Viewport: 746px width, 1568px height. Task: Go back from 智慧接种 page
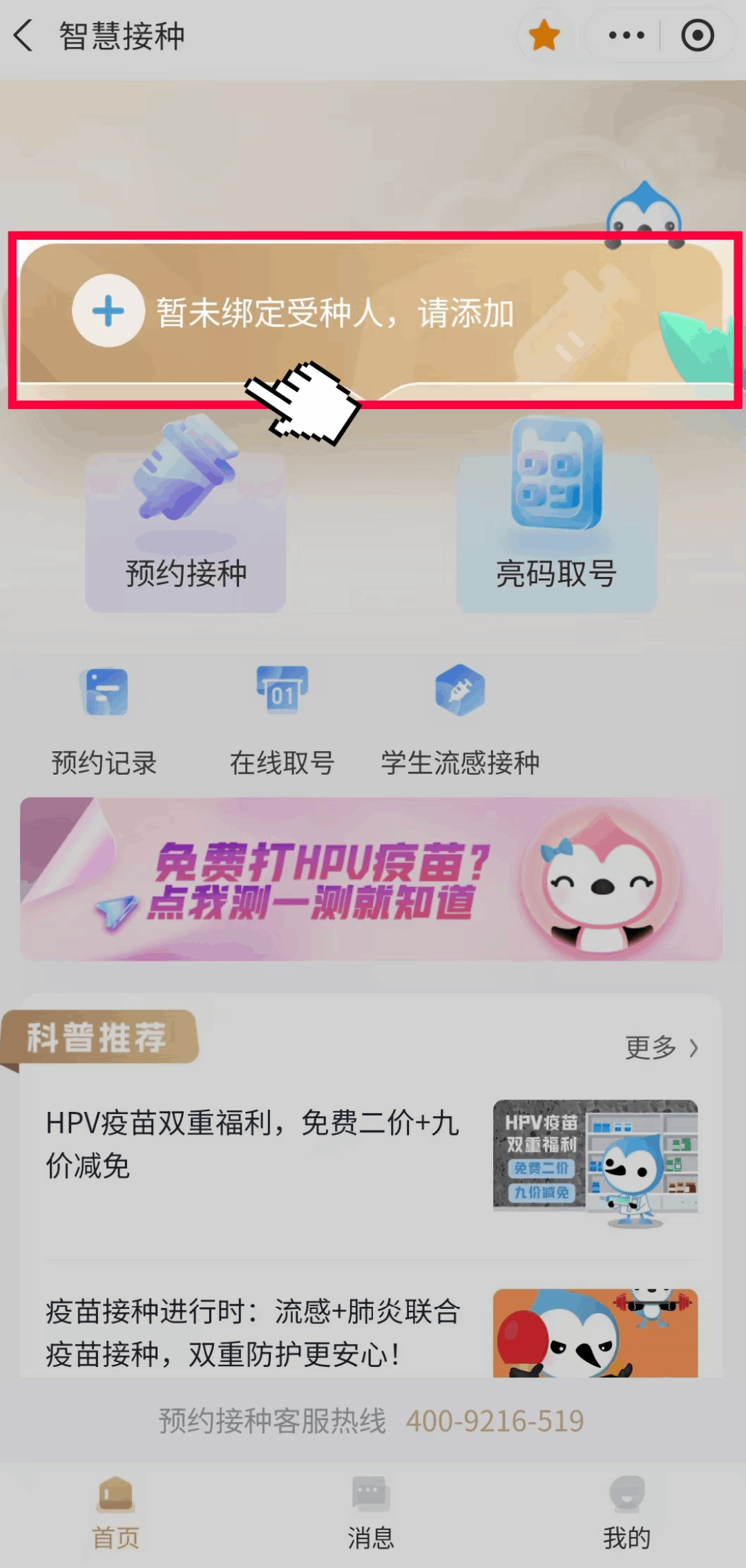[23, 36]
